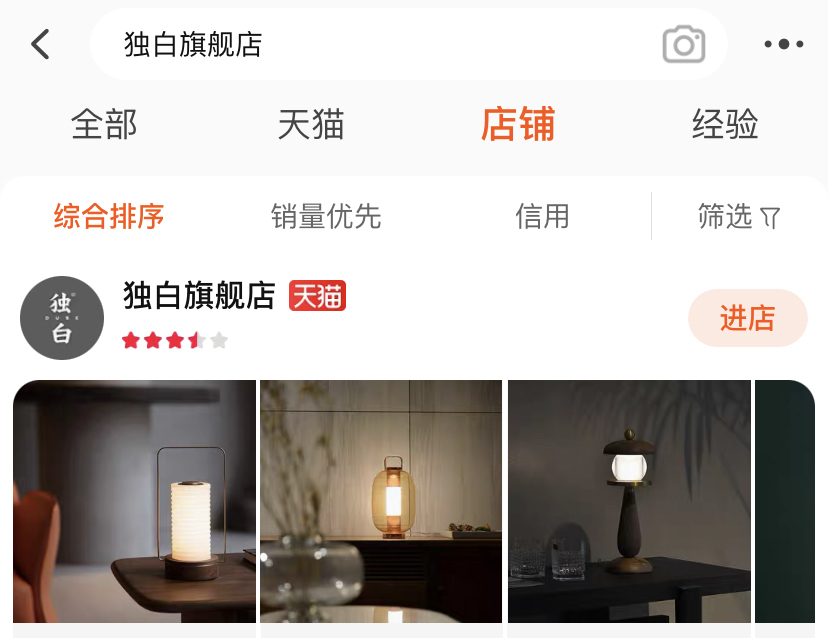Go back using the arrow icon
828x638 pixels.
click(x=40, y=44)
